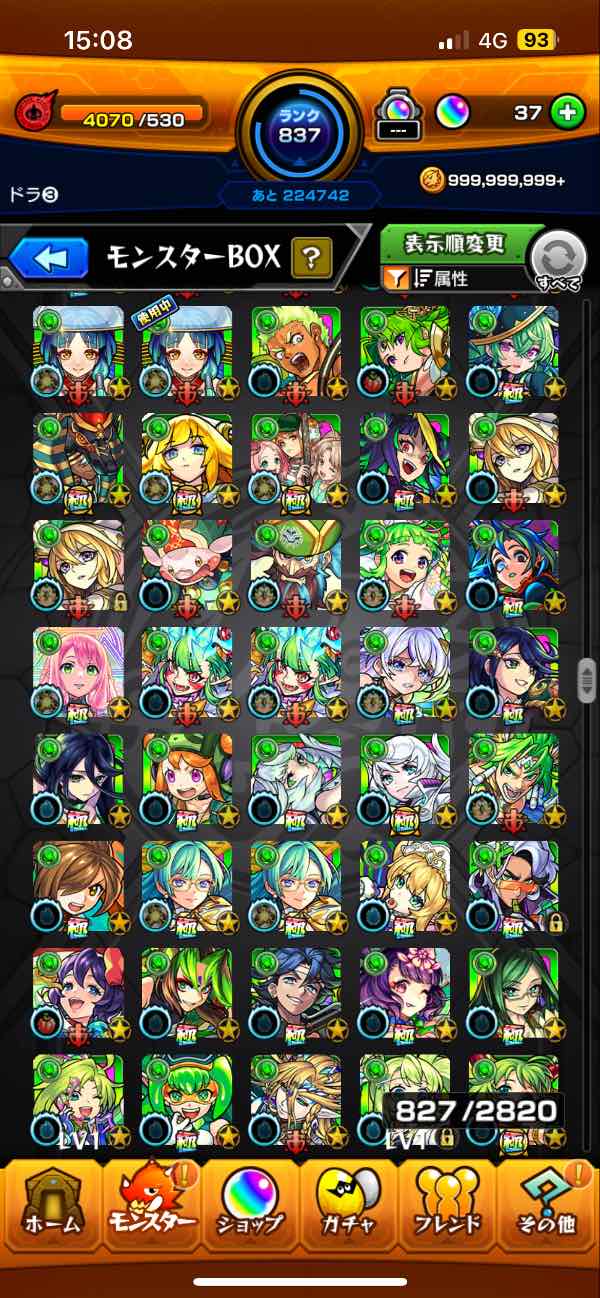
Task: Grab the scrollbar handle on the right edge
Action: [x=587, y=682]
